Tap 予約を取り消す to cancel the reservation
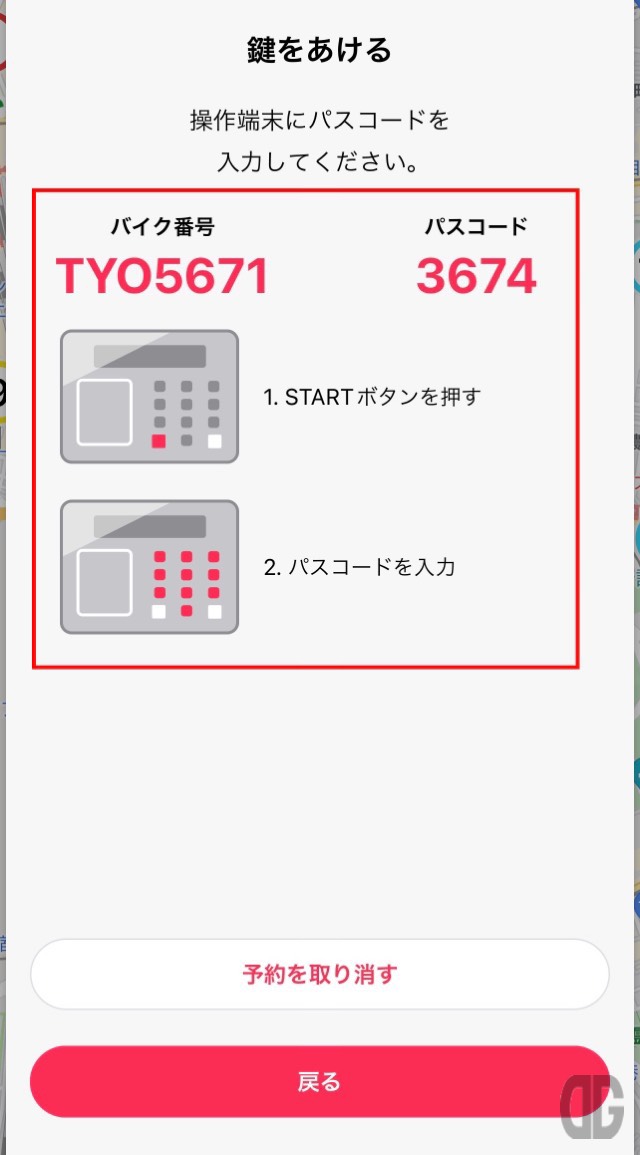 coord(319,974)
